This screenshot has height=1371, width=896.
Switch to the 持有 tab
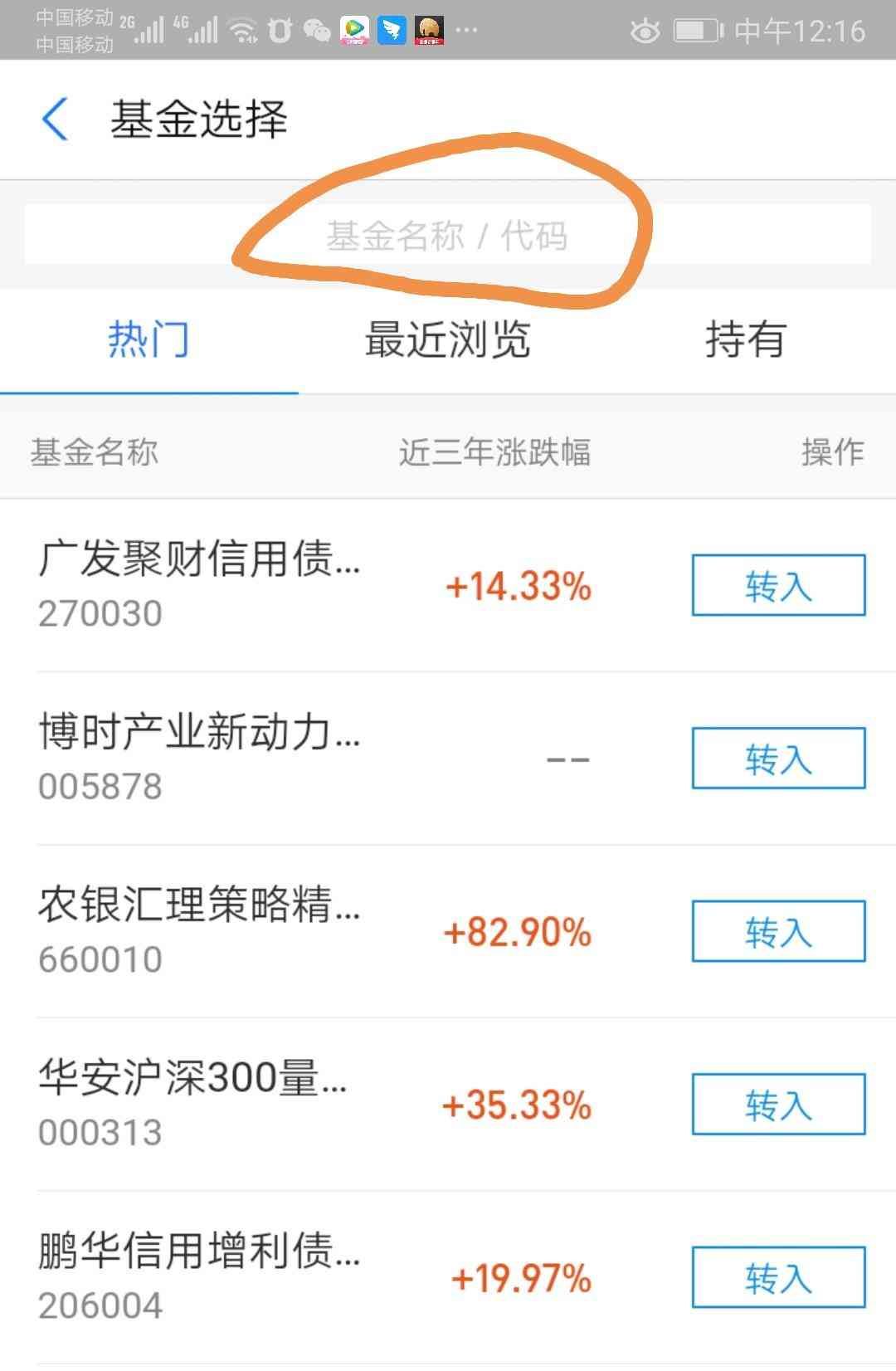tap(745, 340)
